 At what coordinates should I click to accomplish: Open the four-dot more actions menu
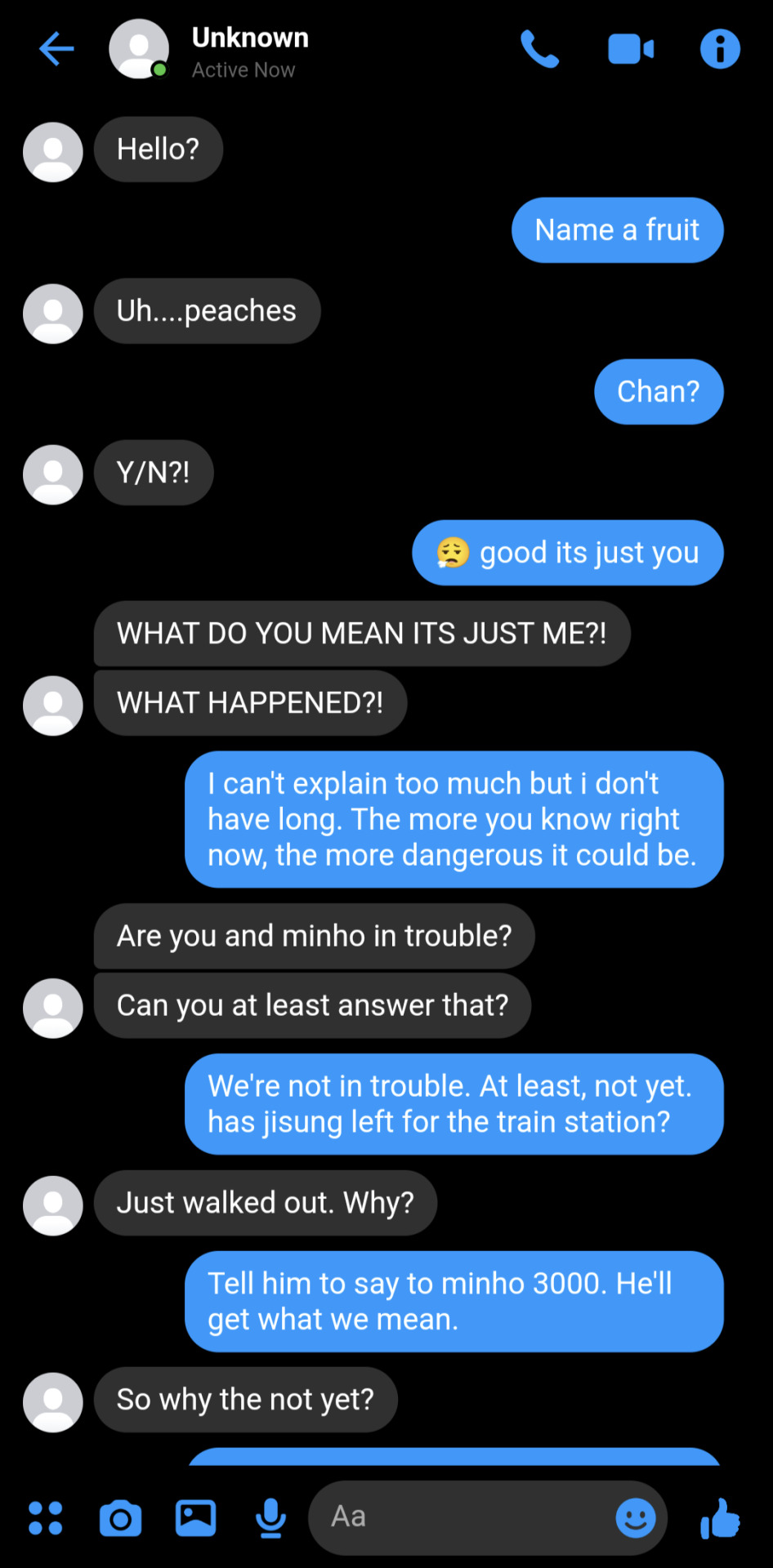click(46, 1518)
